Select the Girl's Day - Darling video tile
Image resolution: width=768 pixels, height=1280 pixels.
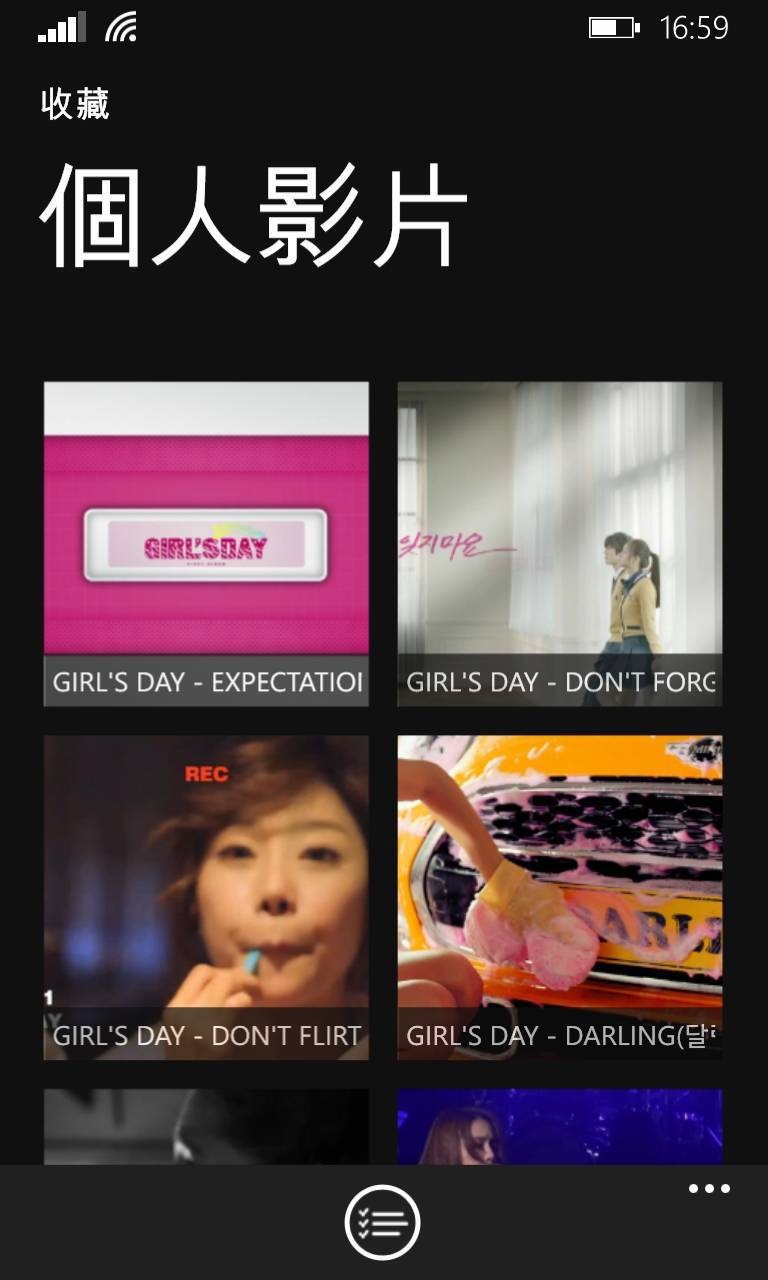coord(560,897)
